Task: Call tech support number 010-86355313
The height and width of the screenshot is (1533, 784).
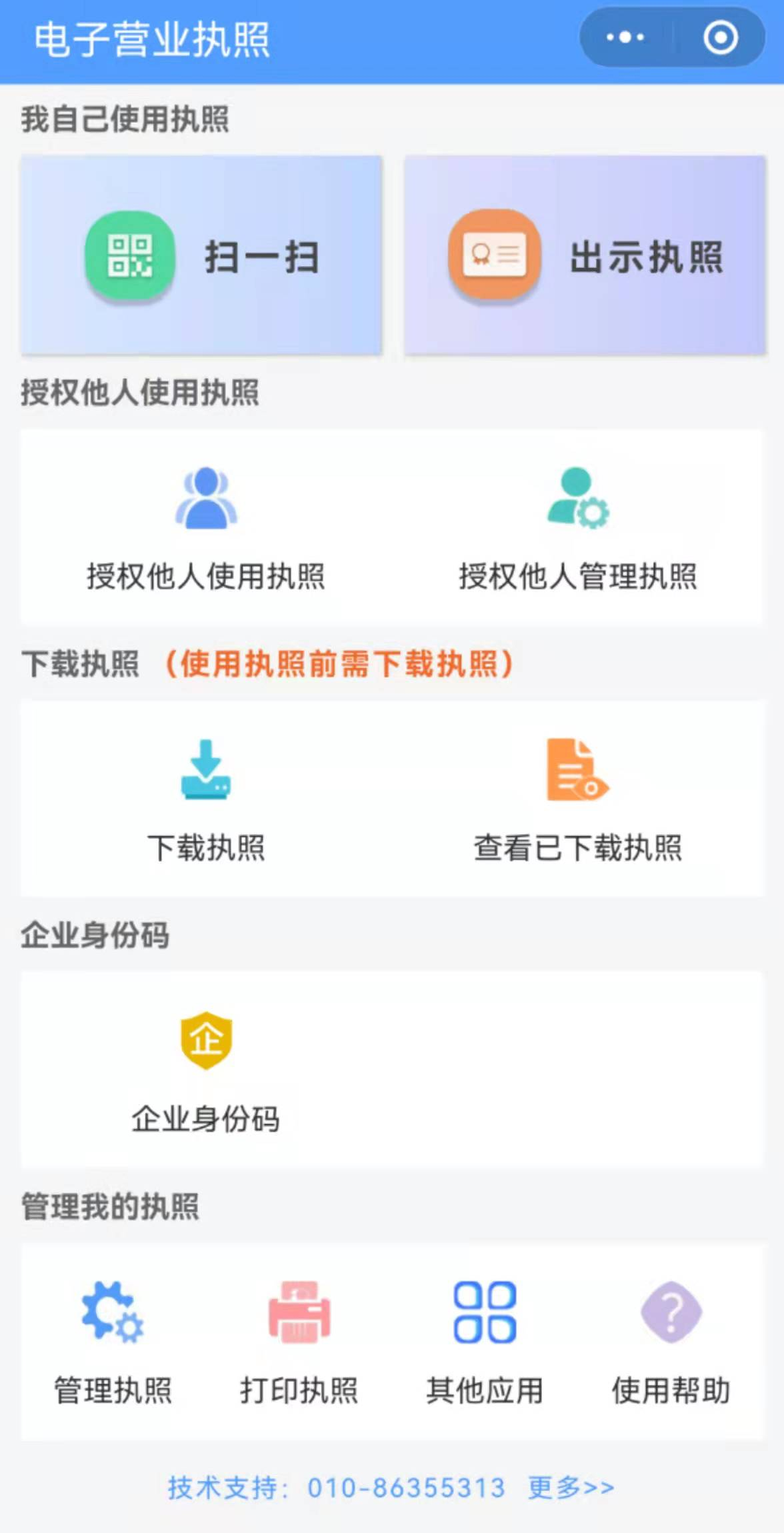Action: pyautogui.click(x=406, y=1488)
